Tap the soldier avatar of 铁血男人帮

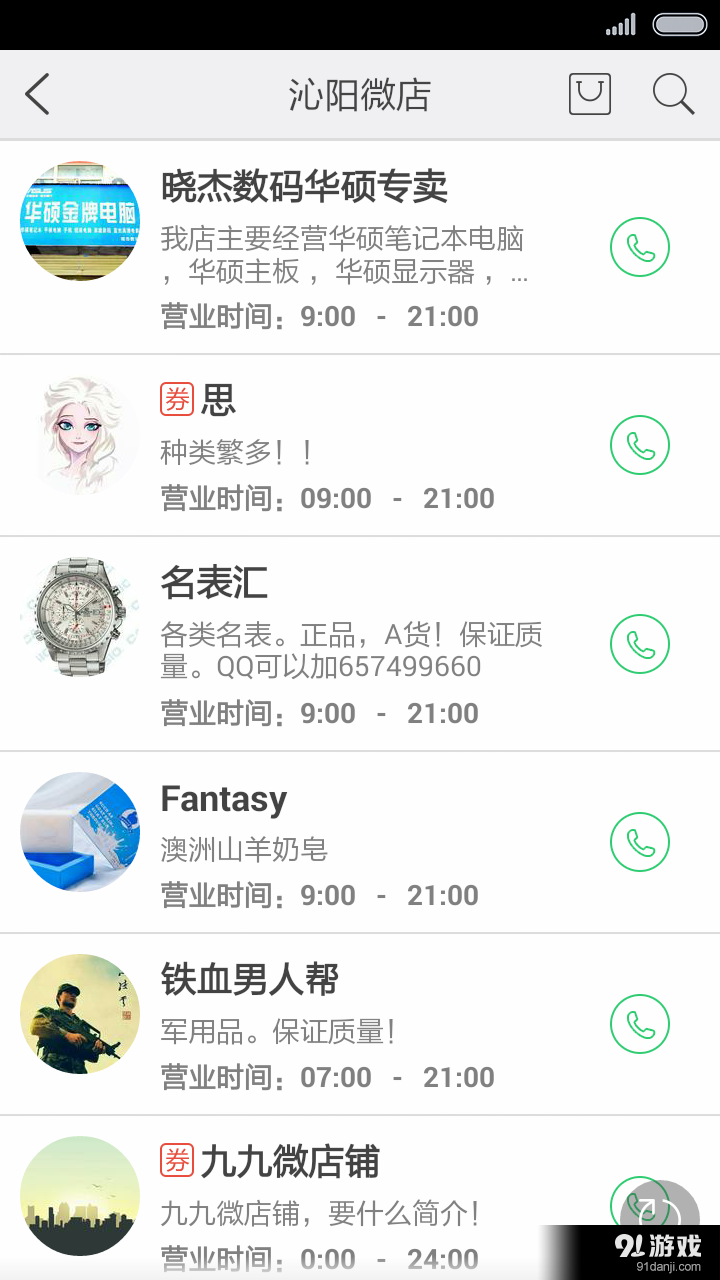coord(79,1015)
